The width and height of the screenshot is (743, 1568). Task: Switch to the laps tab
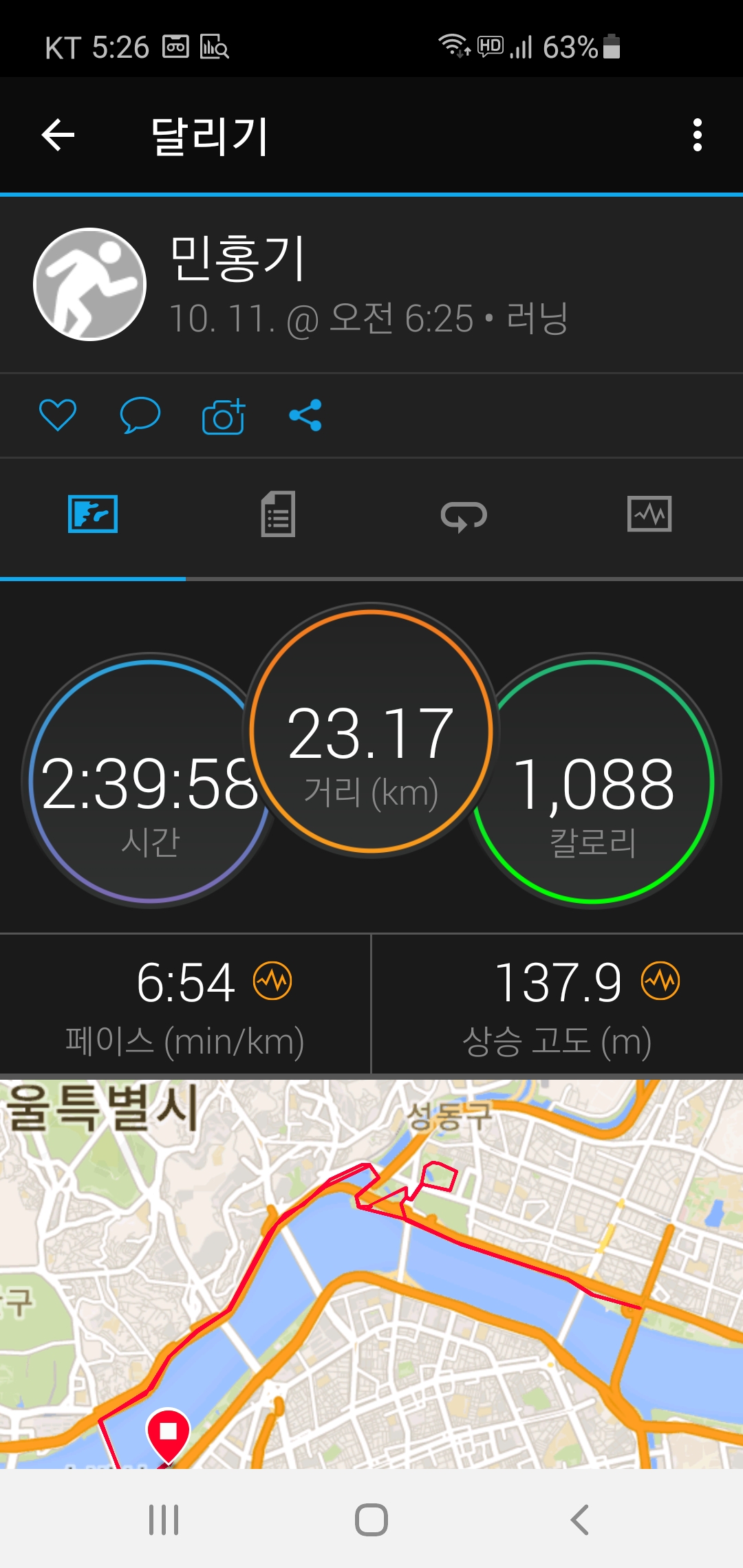point(464,514)
